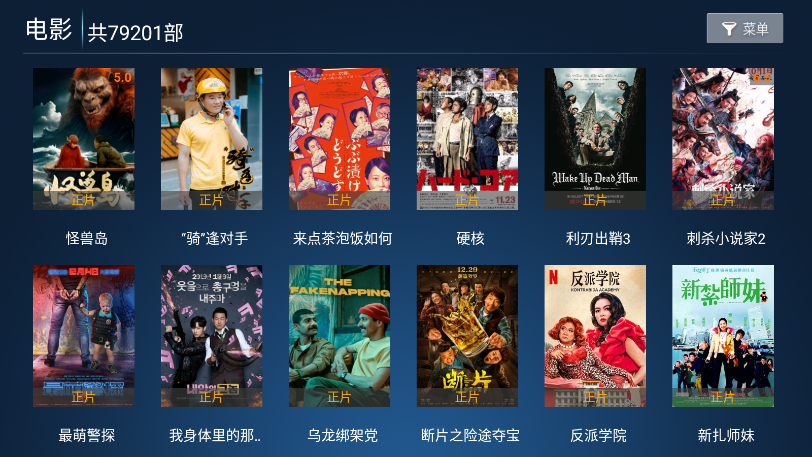Open the movie 刺杀小说家2
Screen dimensions: 812x457
pyautogui.click(x=723, y=139)
